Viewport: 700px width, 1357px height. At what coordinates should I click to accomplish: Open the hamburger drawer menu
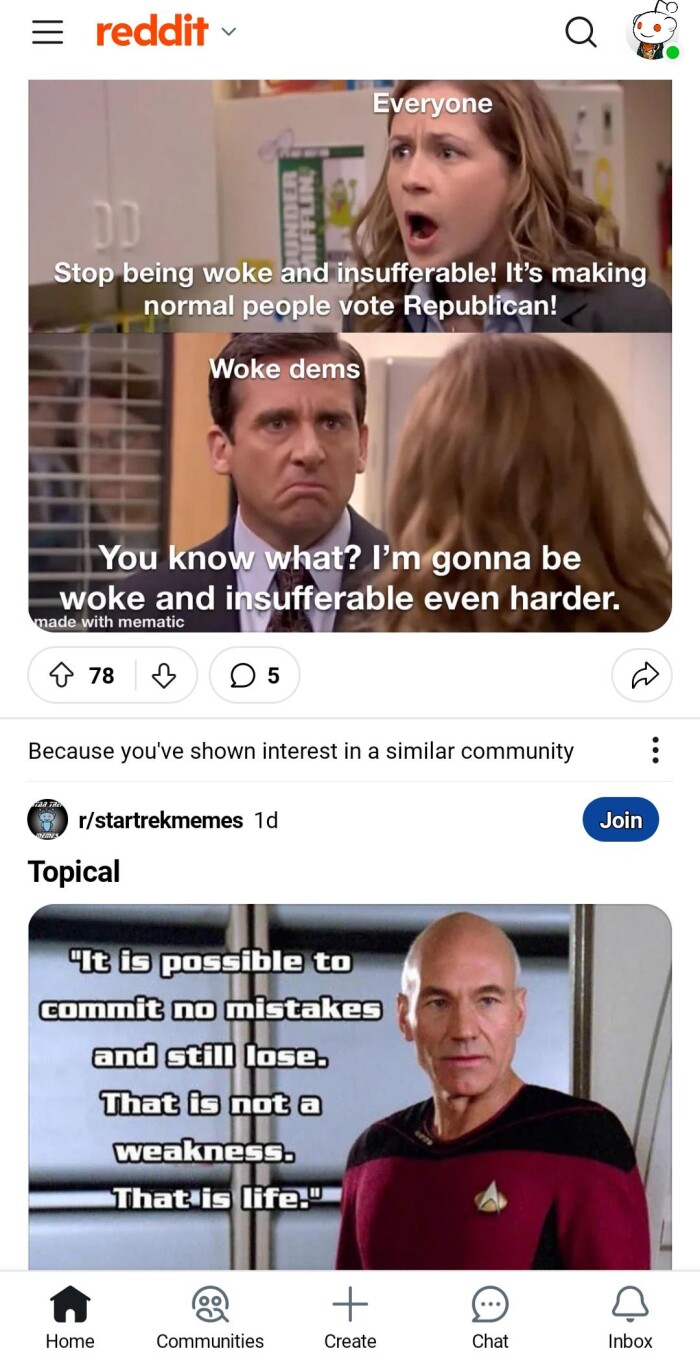click(x=47, y=33)
